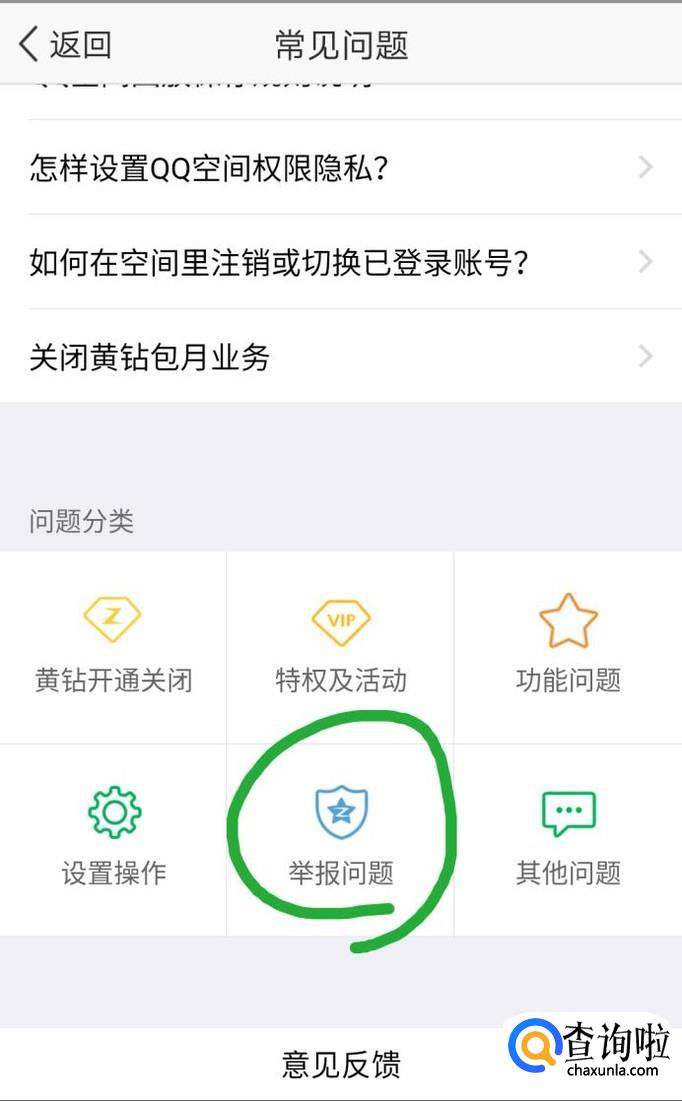Open 其他问题 category

568,840
